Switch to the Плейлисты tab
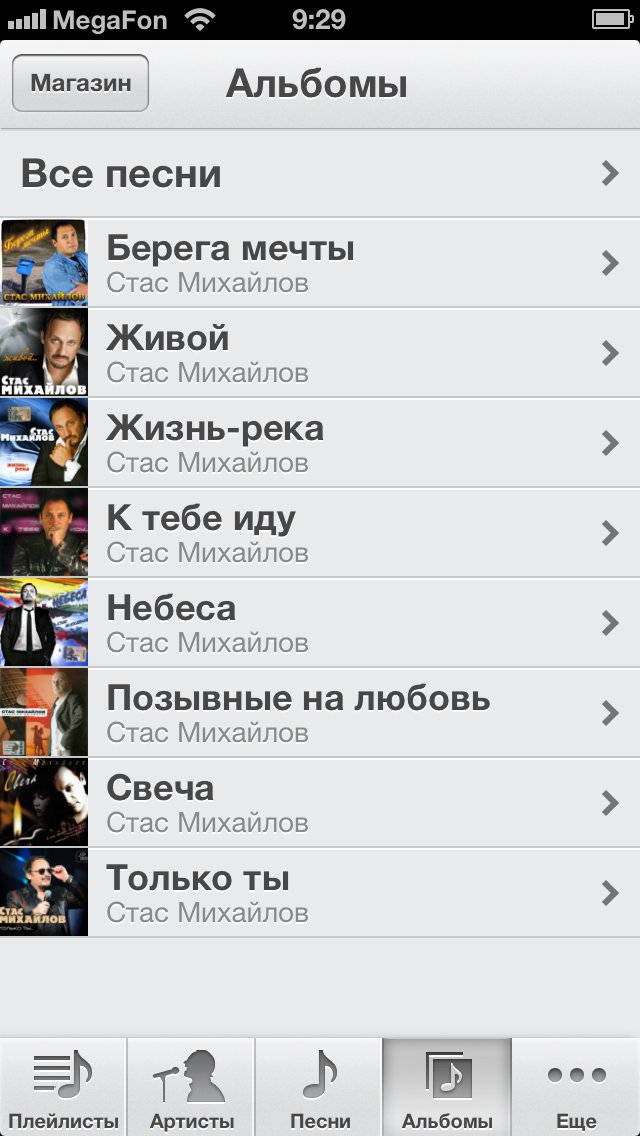 click(63, 1087)
